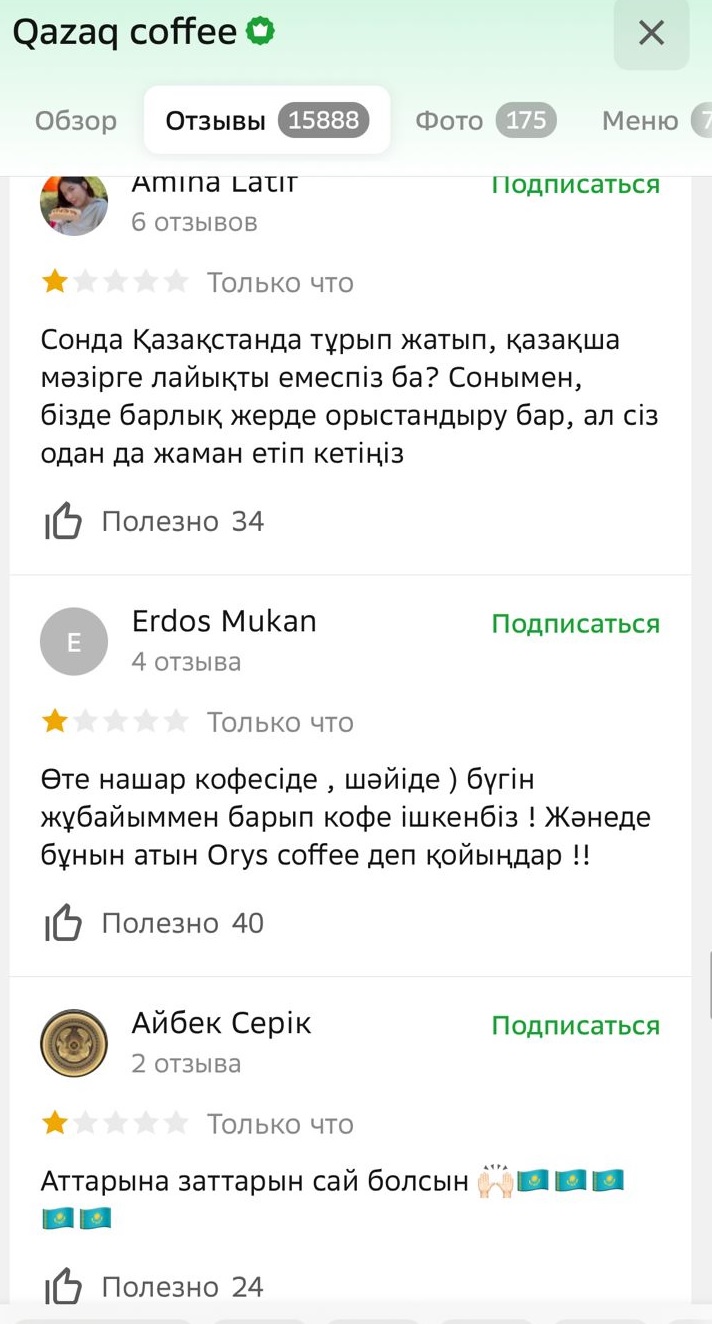
Task: Open Amina Latif's profile picture
Action: point(74,203)
